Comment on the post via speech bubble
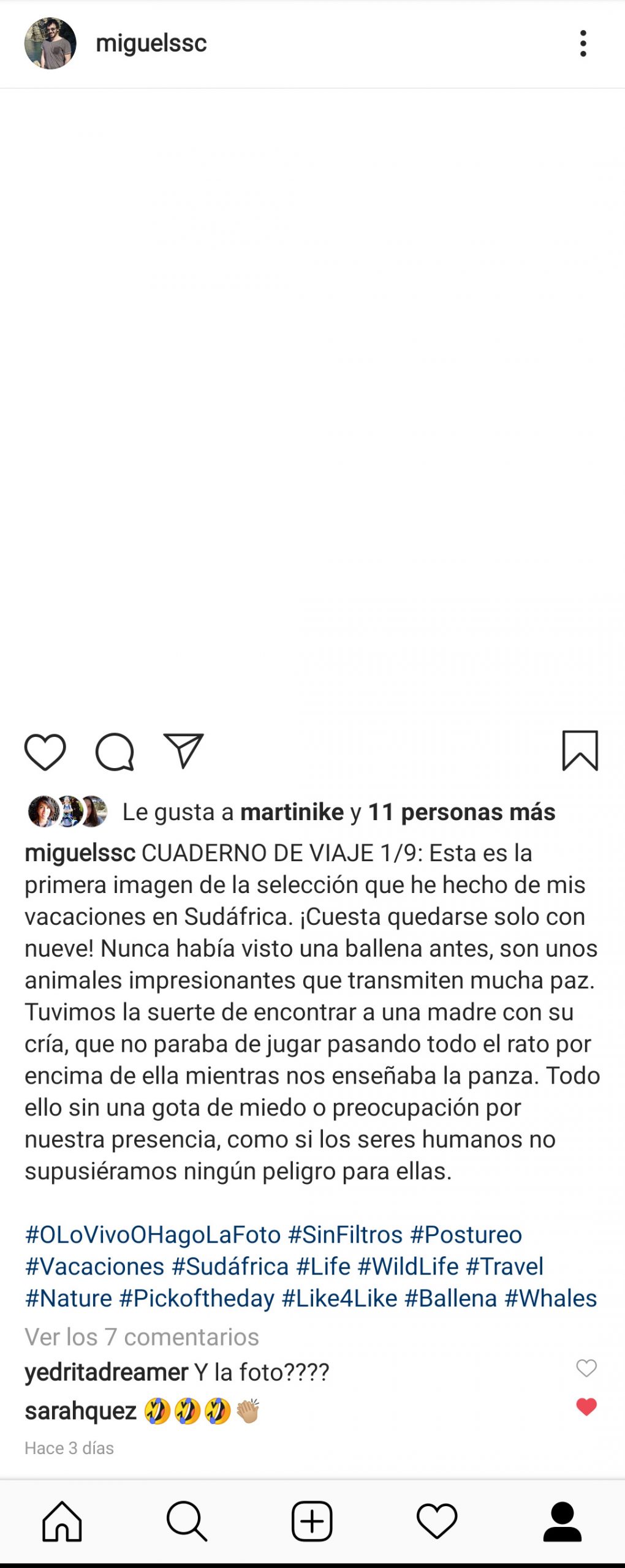 [x=115, y=752]
